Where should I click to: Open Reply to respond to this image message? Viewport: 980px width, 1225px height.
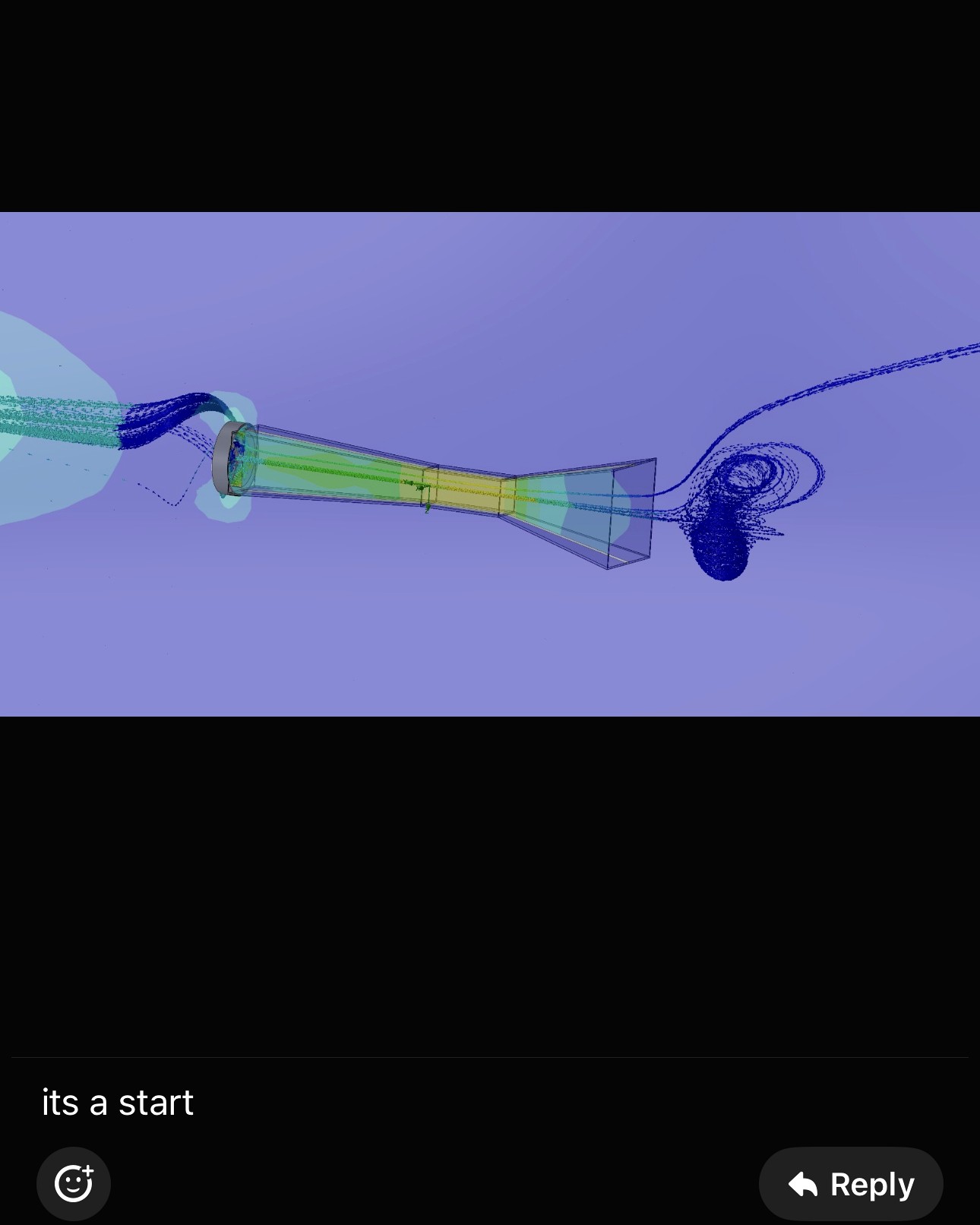[x=851, y=1182]
